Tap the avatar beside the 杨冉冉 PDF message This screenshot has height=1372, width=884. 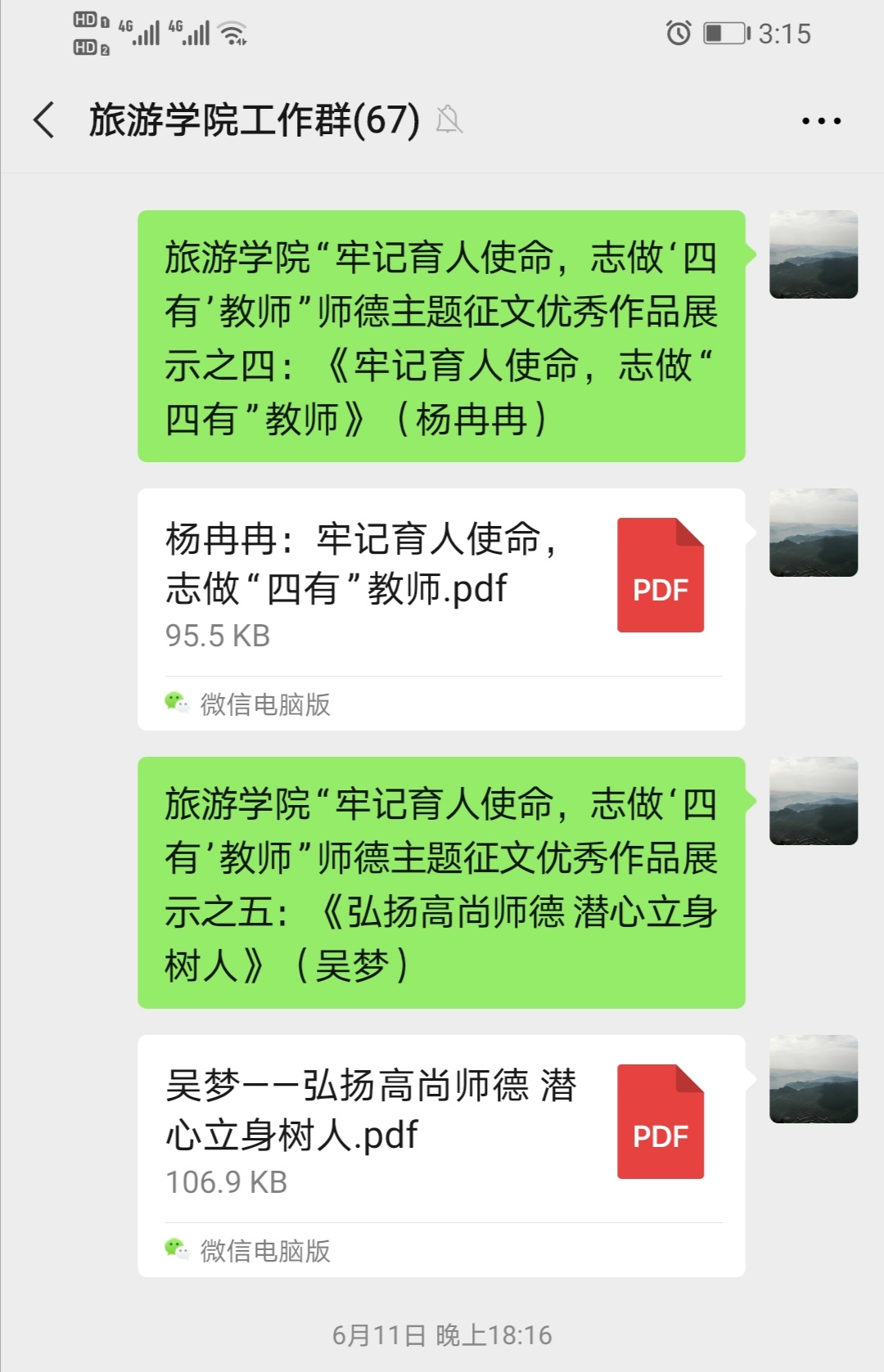click(x=813, y=533)
